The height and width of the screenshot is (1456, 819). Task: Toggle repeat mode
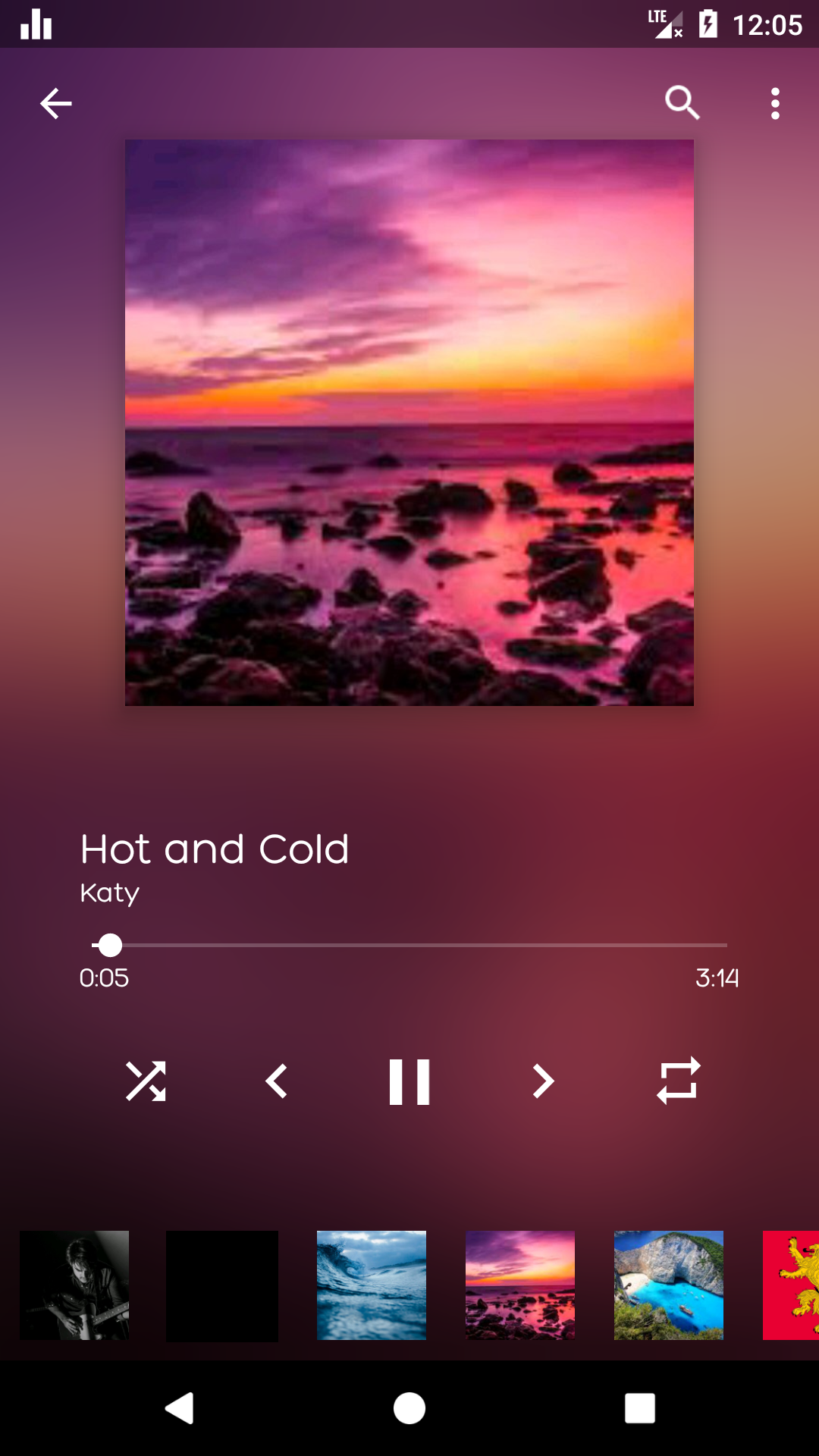click(x=677, y=1082)
